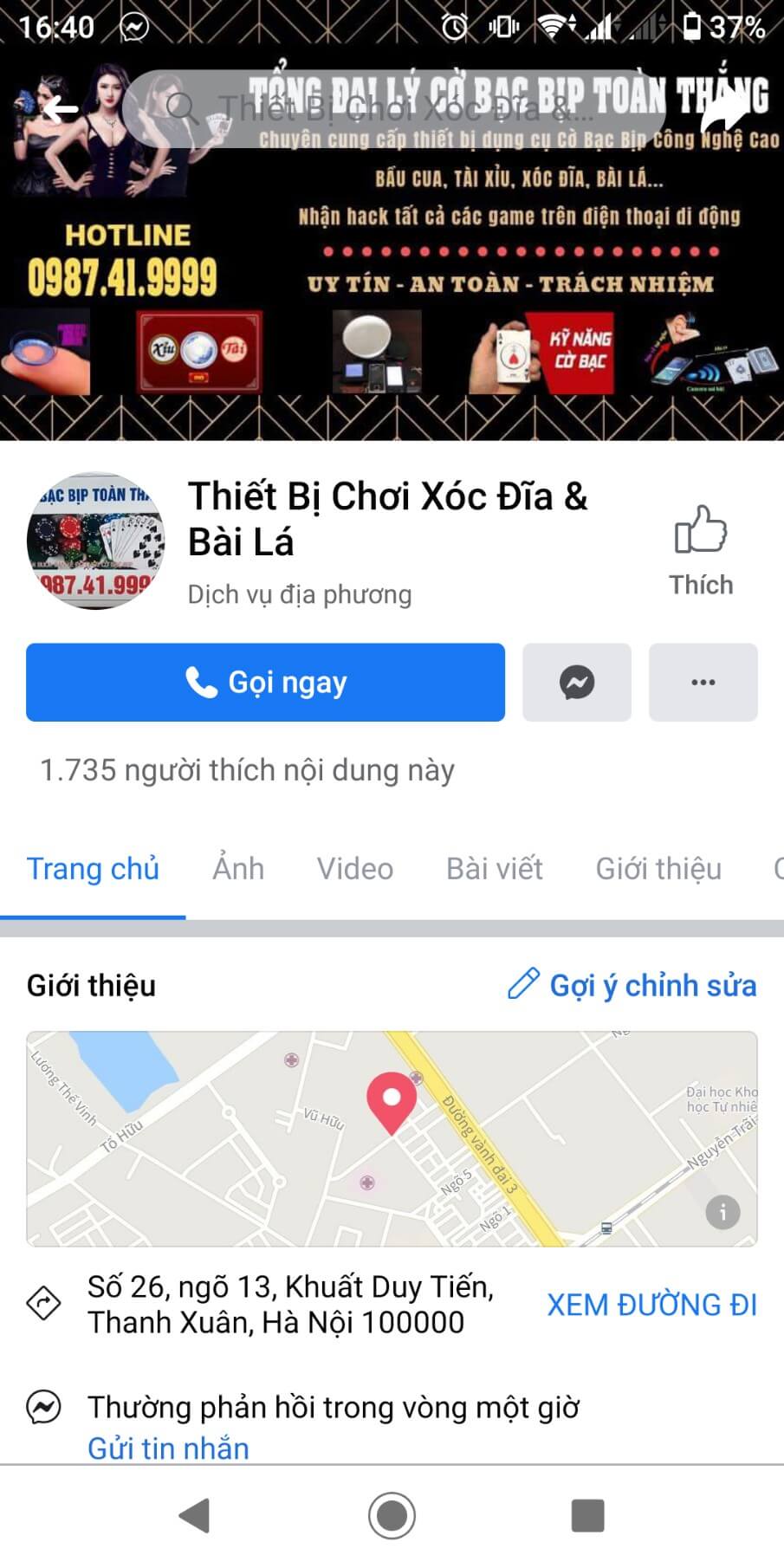Select the Video tab
The width and height of the screenshot is (784, 1568).
pyautogui.click(x=354, y=868)
